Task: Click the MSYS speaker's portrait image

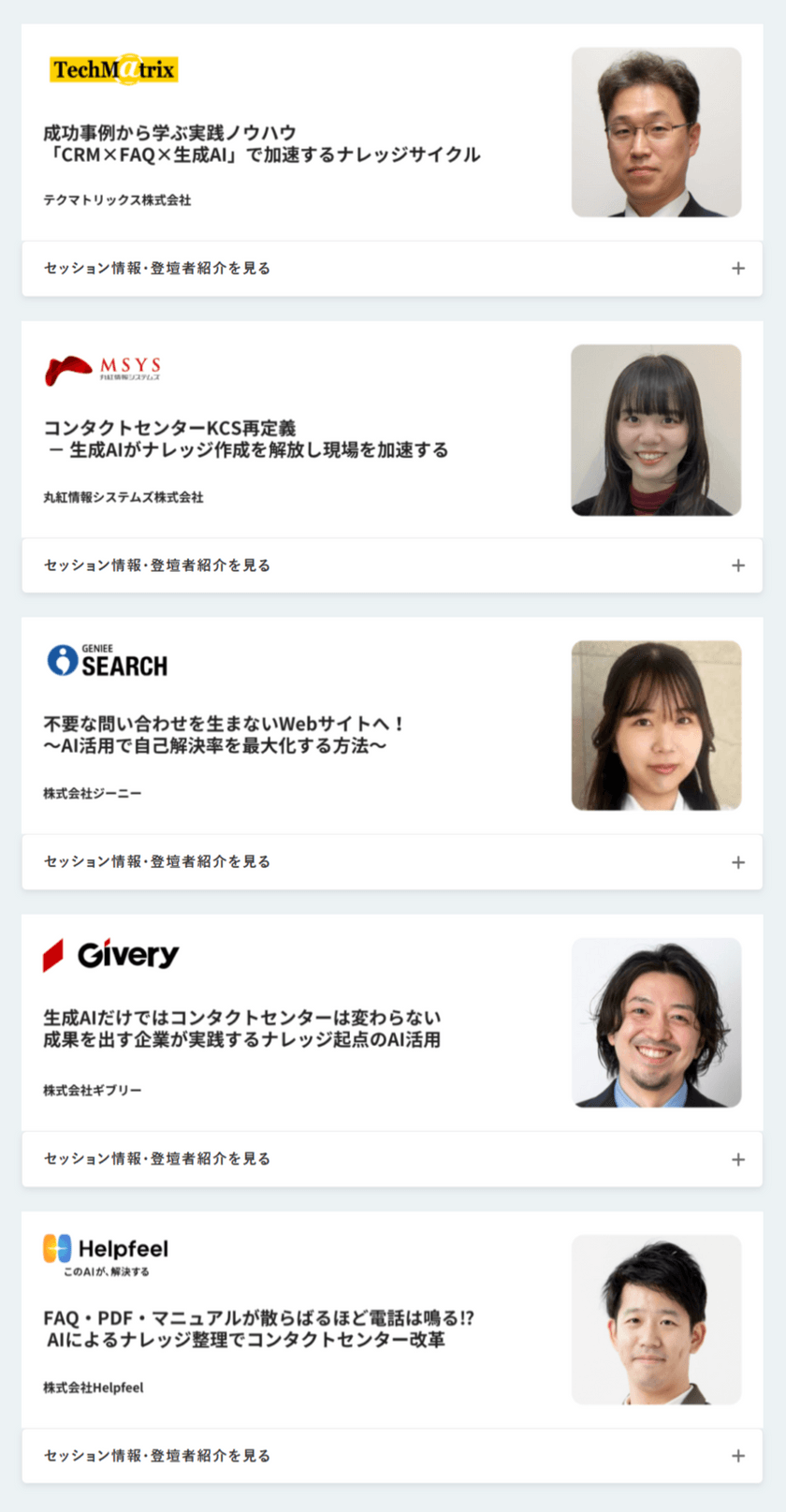Action: point(656,430)
